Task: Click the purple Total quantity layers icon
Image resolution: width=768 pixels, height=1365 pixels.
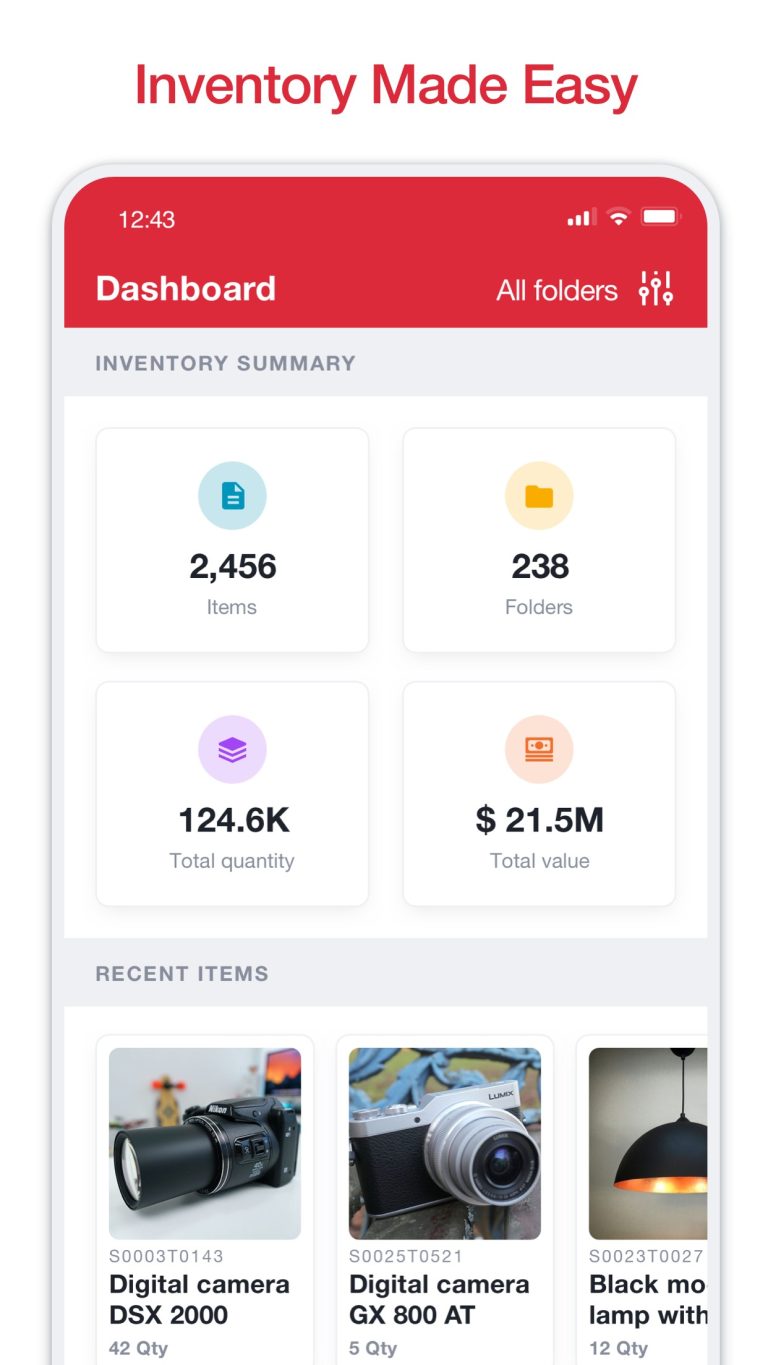Action: coord(232,749)
